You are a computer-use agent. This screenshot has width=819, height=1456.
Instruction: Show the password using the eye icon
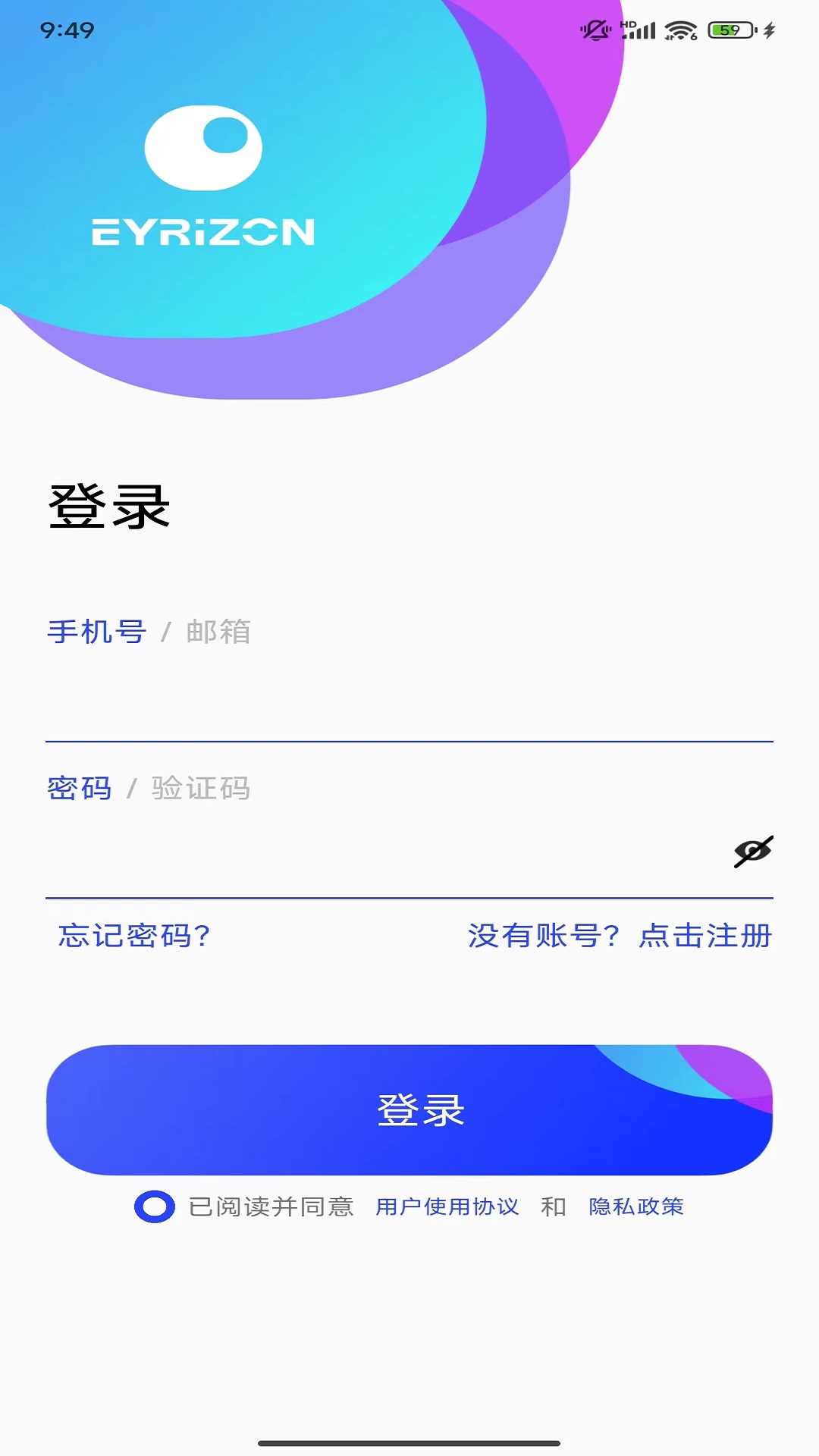(752, 852)
